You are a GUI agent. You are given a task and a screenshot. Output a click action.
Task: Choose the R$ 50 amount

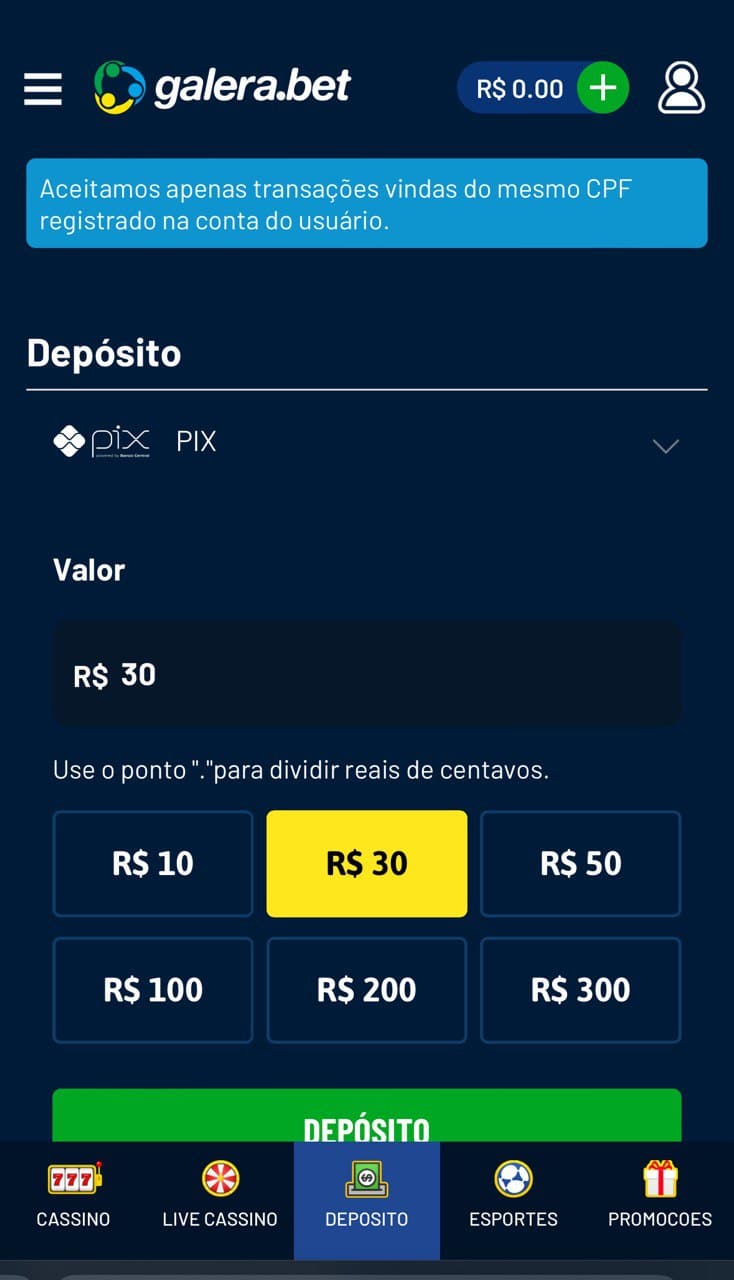pos(581,863)
